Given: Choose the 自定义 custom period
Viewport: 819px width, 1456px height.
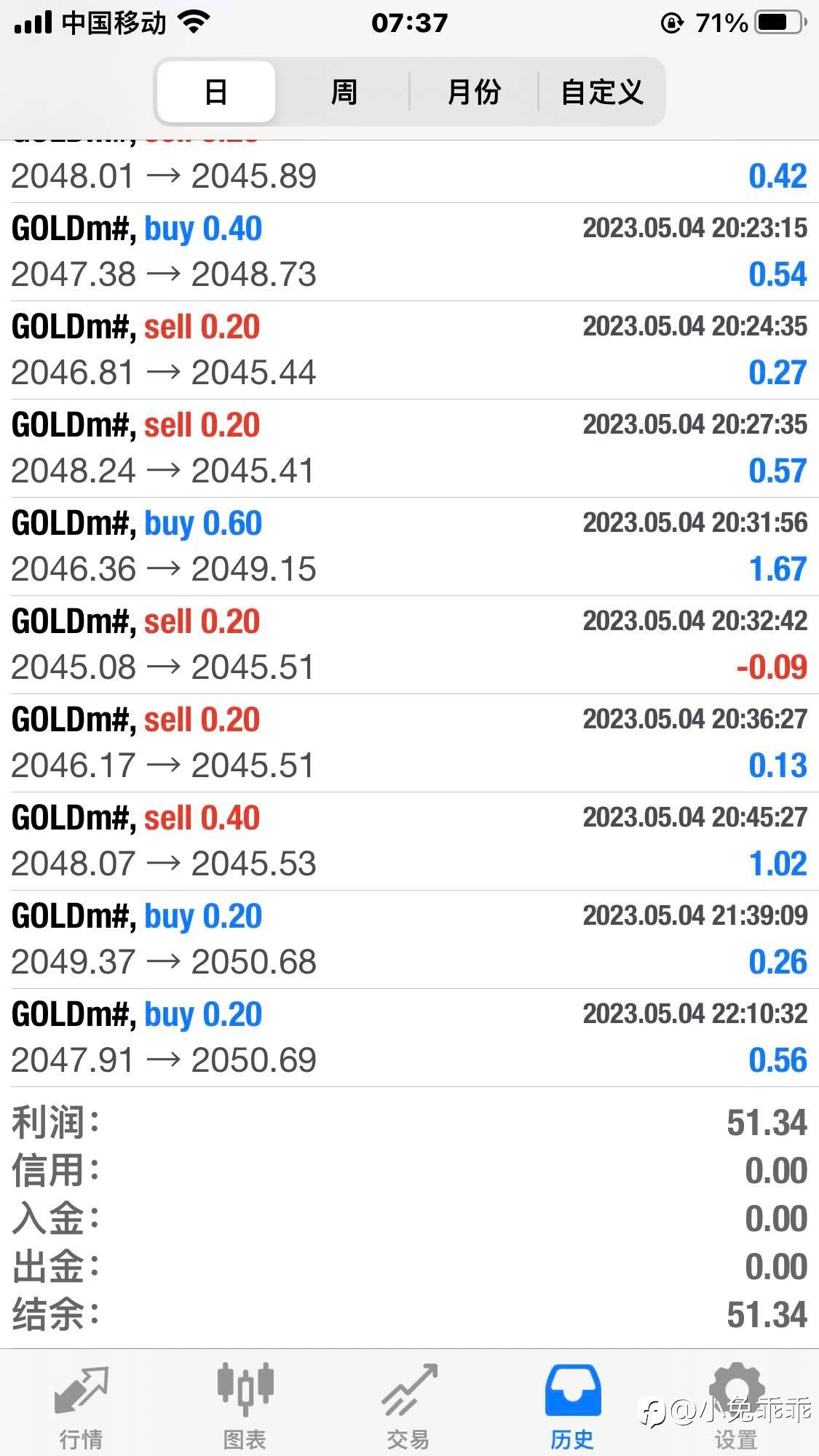Looking at the screenshot, I should (x=602, y=92).
